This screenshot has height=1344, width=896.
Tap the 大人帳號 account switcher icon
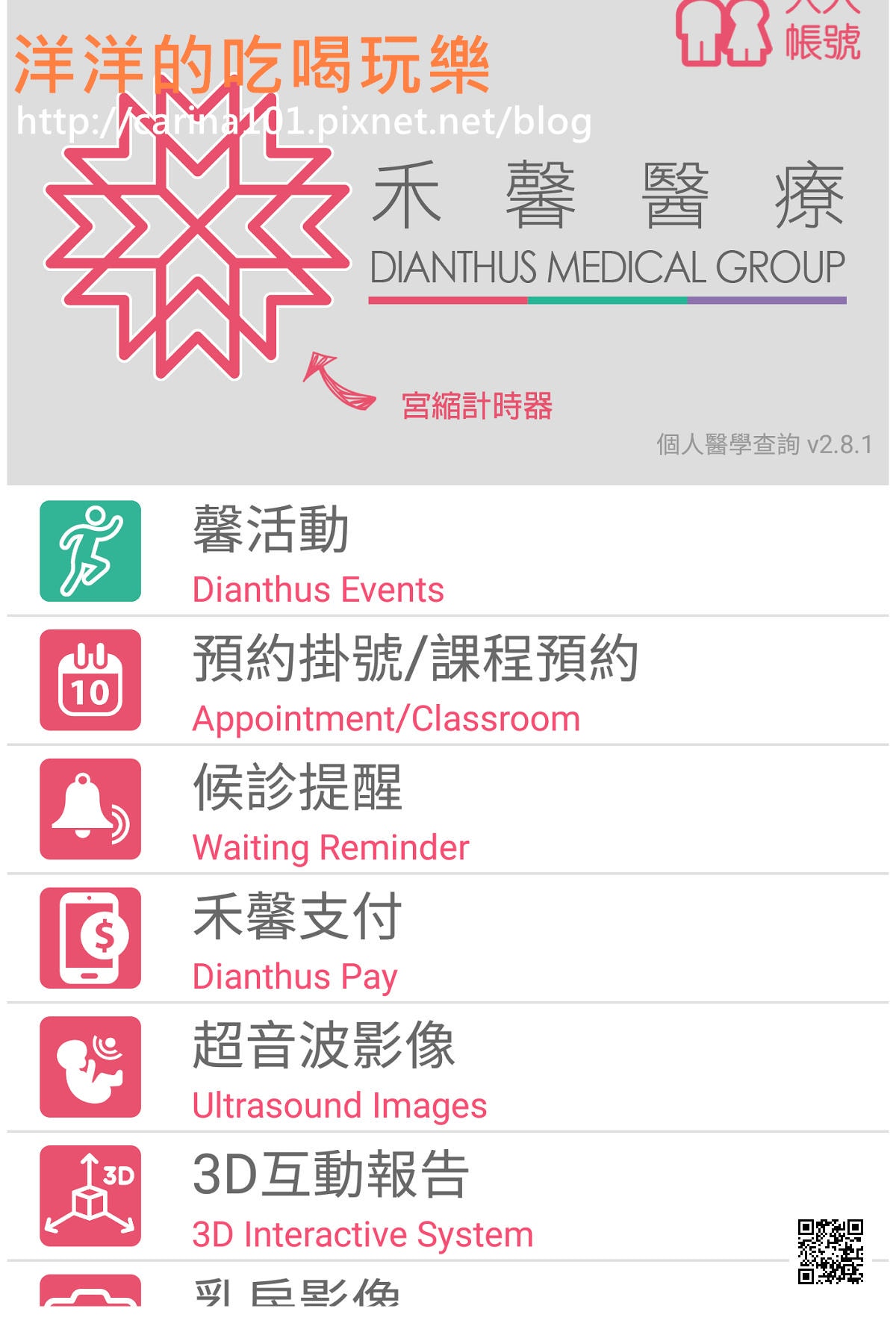769,30
